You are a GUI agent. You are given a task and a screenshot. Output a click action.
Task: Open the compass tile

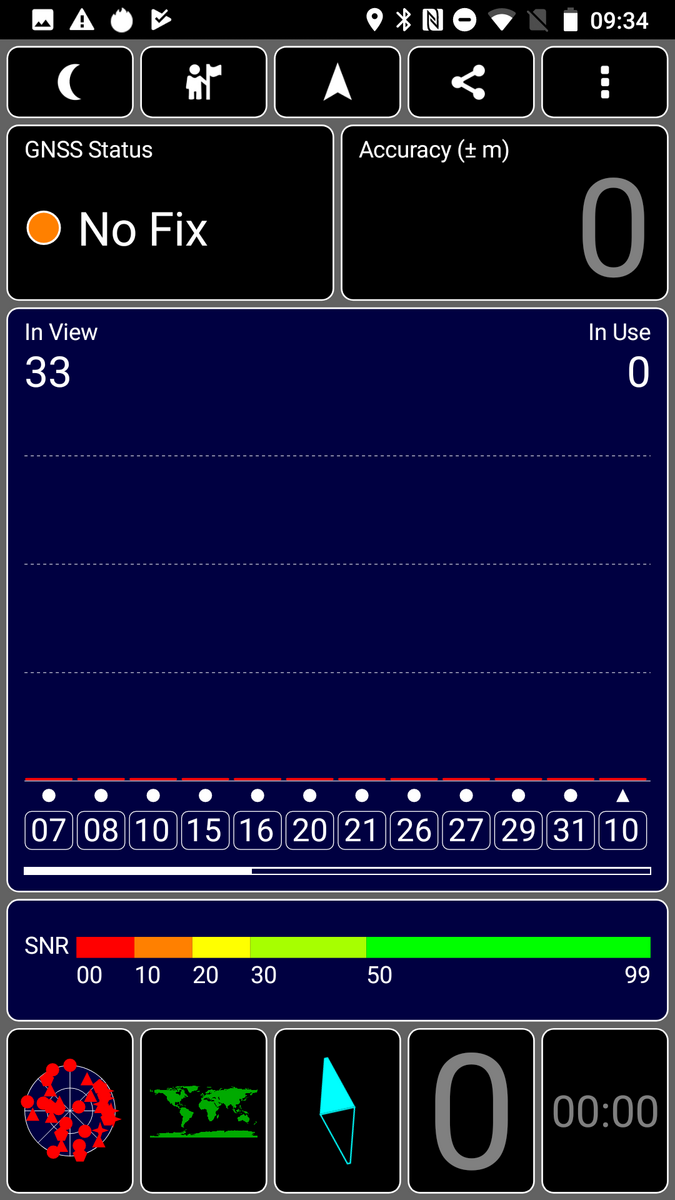tap(338, 1111)
